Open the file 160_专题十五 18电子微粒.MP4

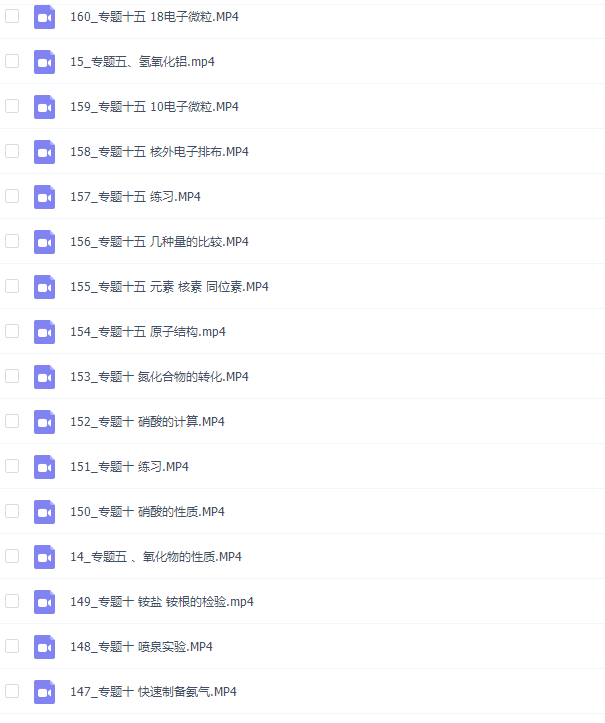pyautogui.click(x=154, y=17)
